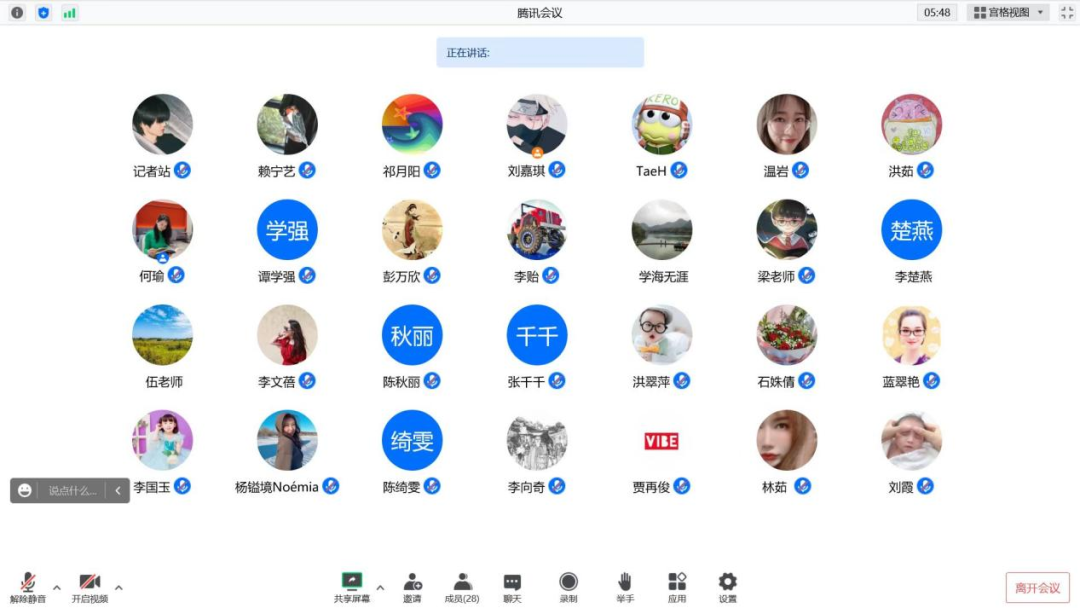Viewport: 1080px width, 608px height.
Task: Open the grid view (宫格视图) dropdown
Action: (x=1008, y=13)
